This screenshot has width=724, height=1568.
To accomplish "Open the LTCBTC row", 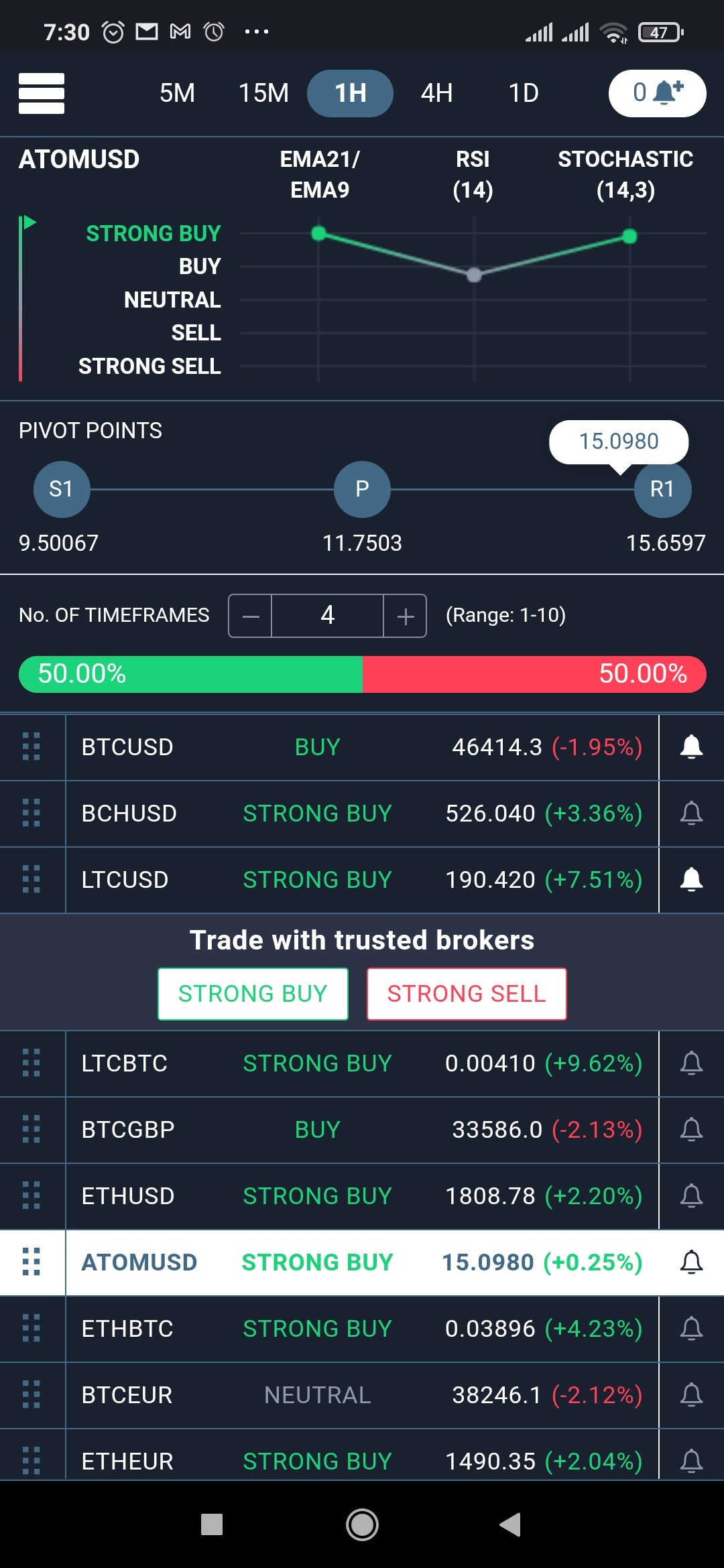I will [362, 1063].
